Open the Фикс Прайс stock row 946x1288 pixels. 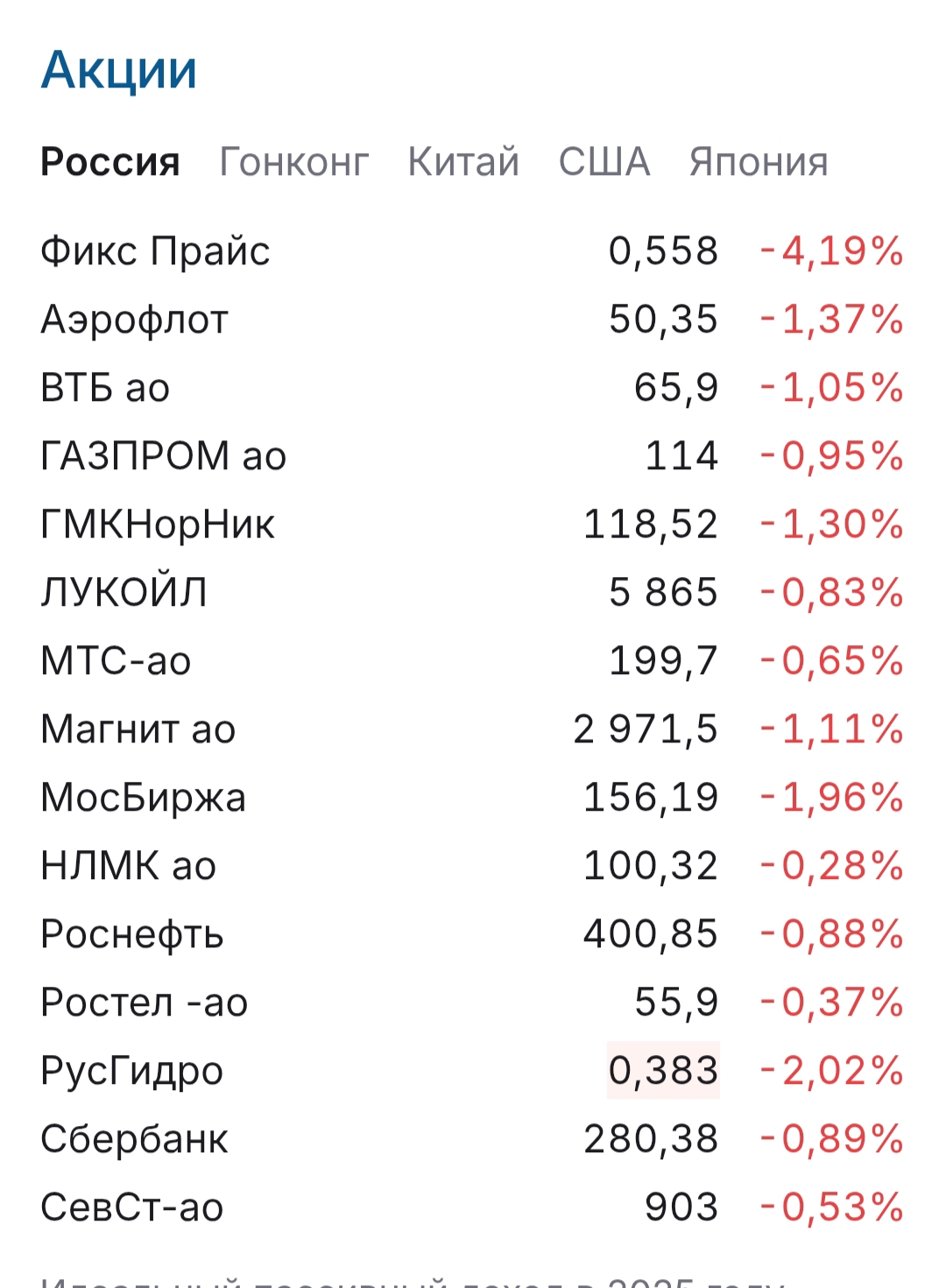155,251
